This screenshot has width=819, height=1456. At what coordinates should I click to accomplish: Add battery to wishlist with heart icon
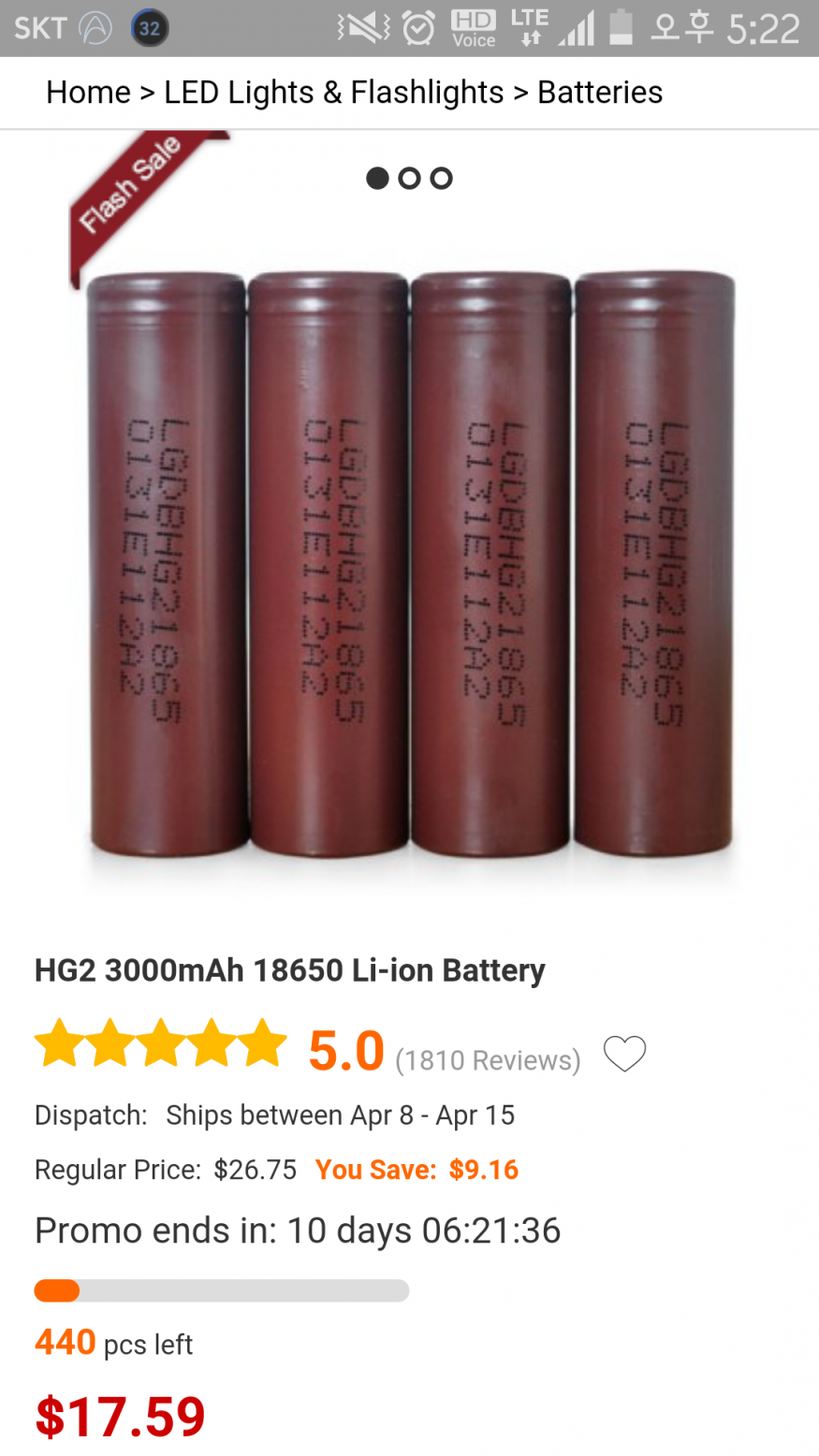[x=624, y=1054]
